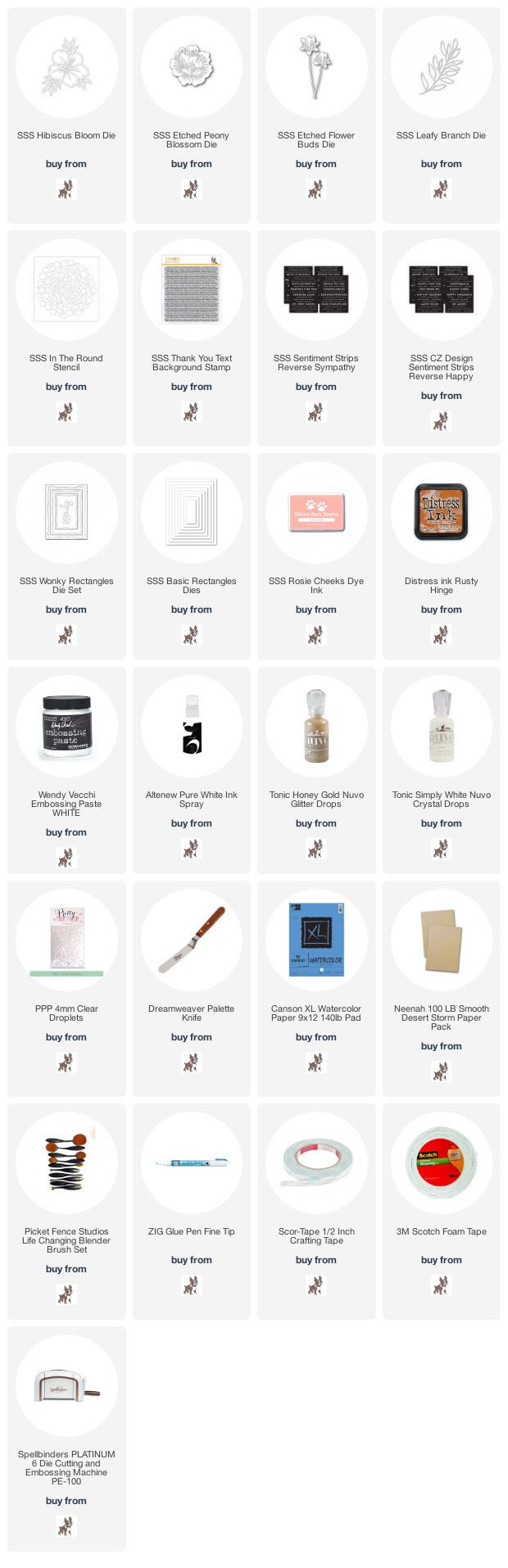Tap the store icon under Wendy Vecchi Embossing Paste
The width and height of the screenshot is (508, 1568).
tap(66, 859)
